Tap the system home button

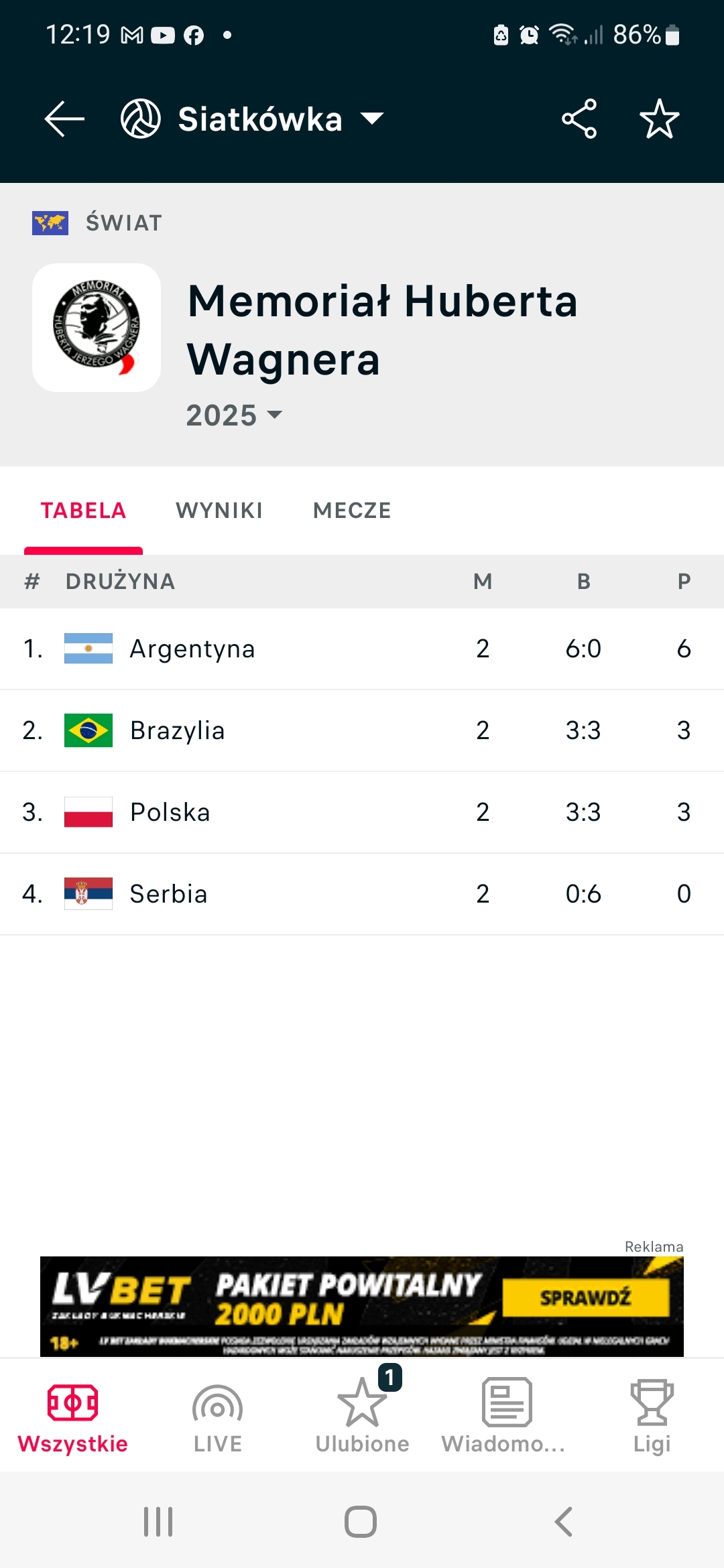coord(361,1521)
